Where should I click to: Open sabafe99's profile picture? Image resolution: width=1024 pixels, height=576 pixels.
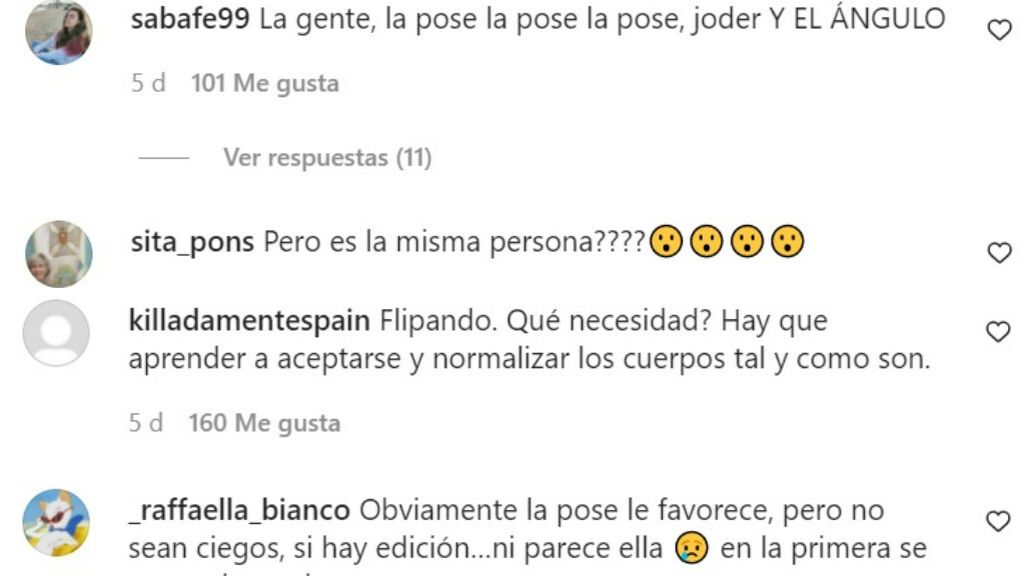58,31
